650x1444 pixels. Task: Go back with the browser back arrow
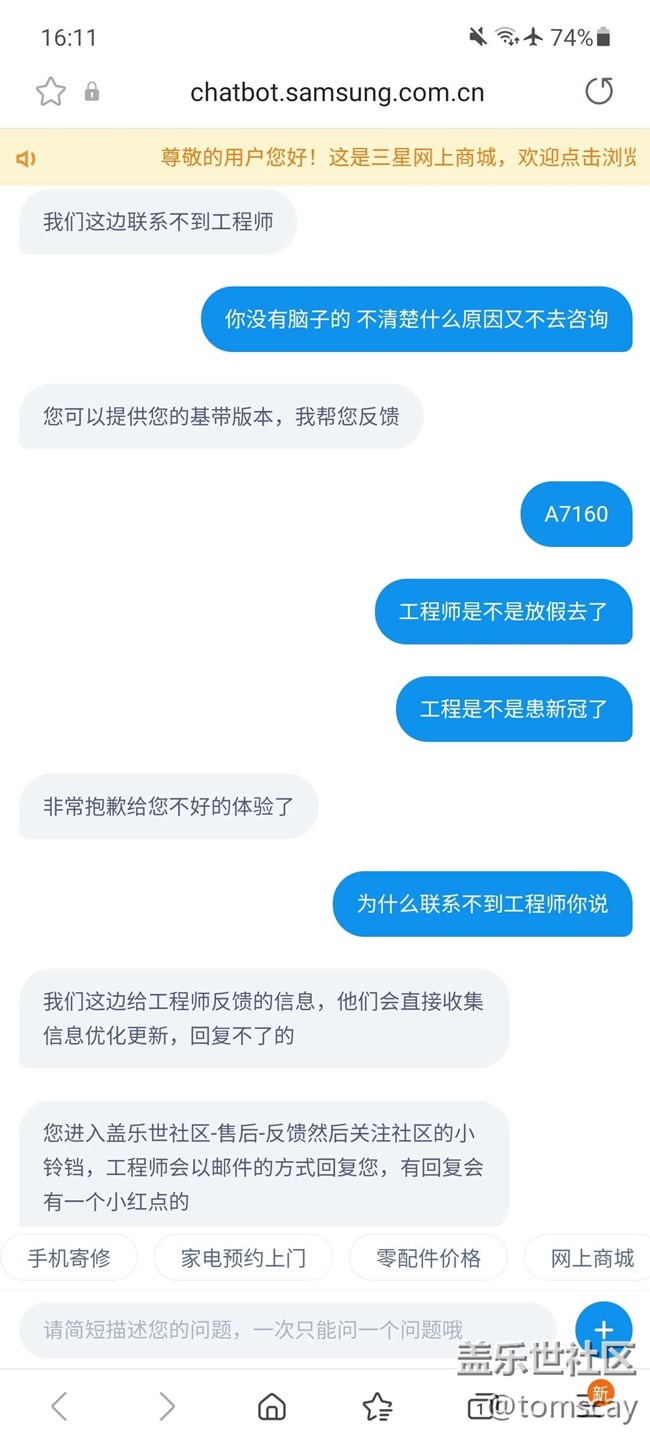click(59, 1406)
